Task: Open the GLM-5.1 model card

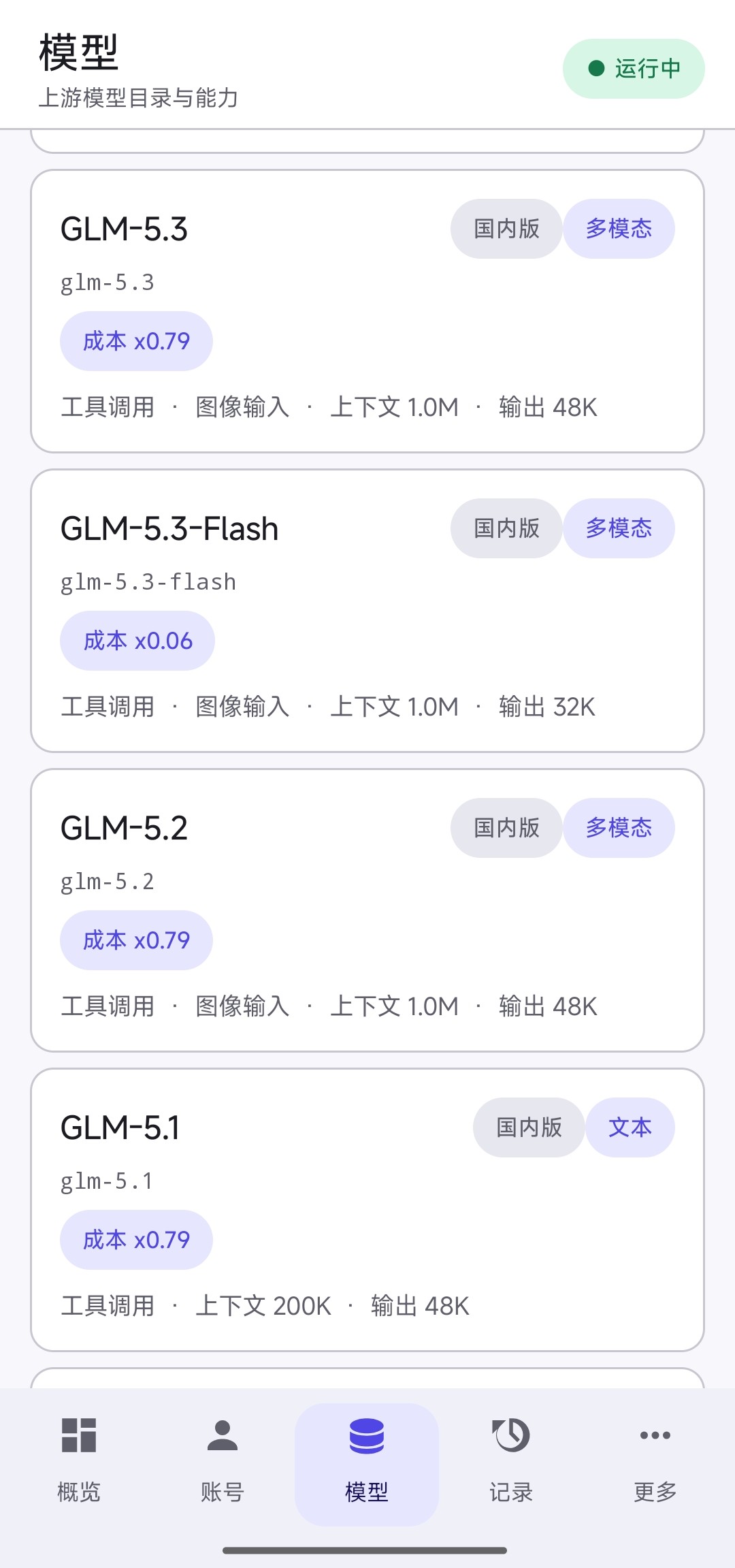Action: [x=367, y=1210]
